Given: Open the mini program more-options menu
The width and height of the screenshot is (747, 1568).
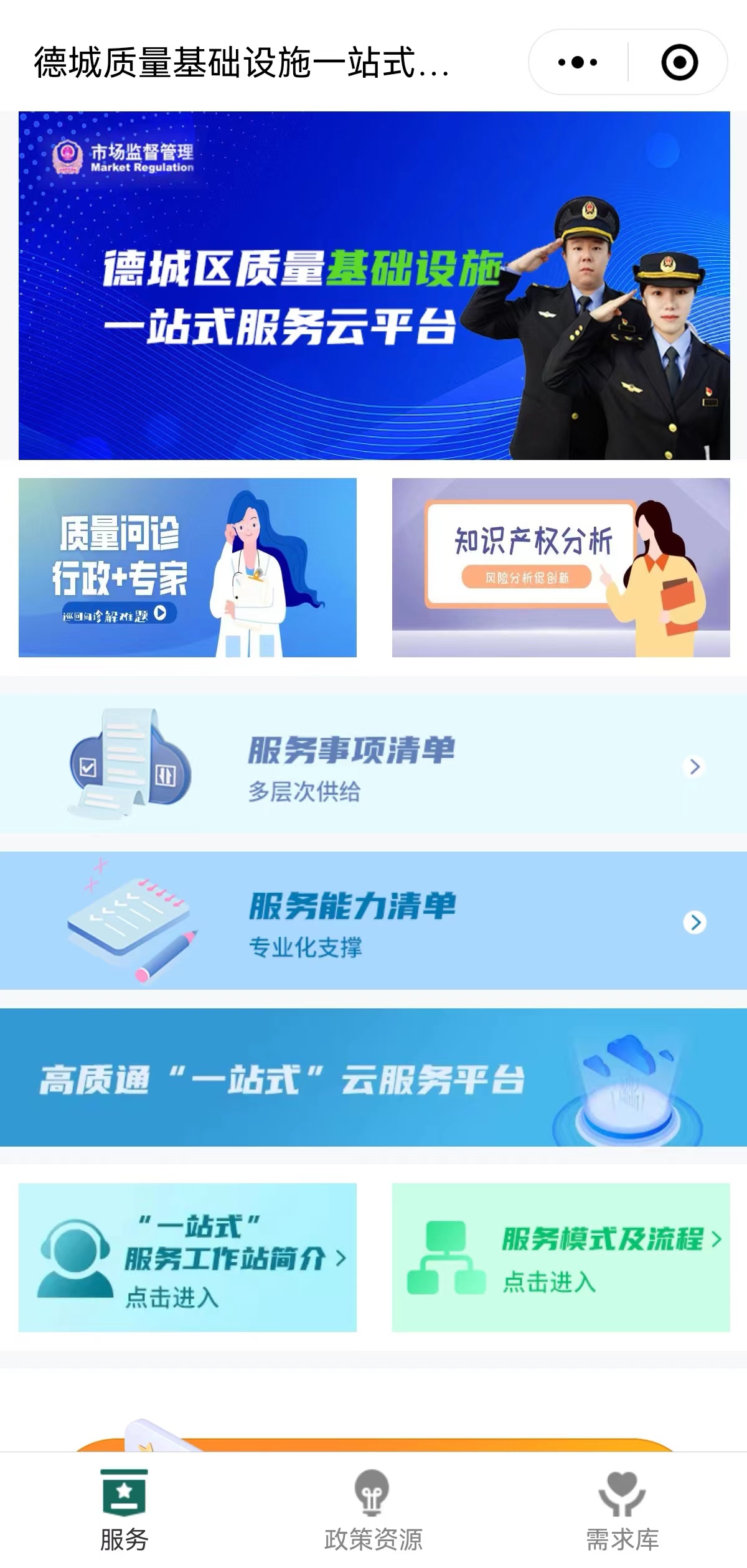Looking at the screenshot, I should pyautogui.click(x=578, y=62).
